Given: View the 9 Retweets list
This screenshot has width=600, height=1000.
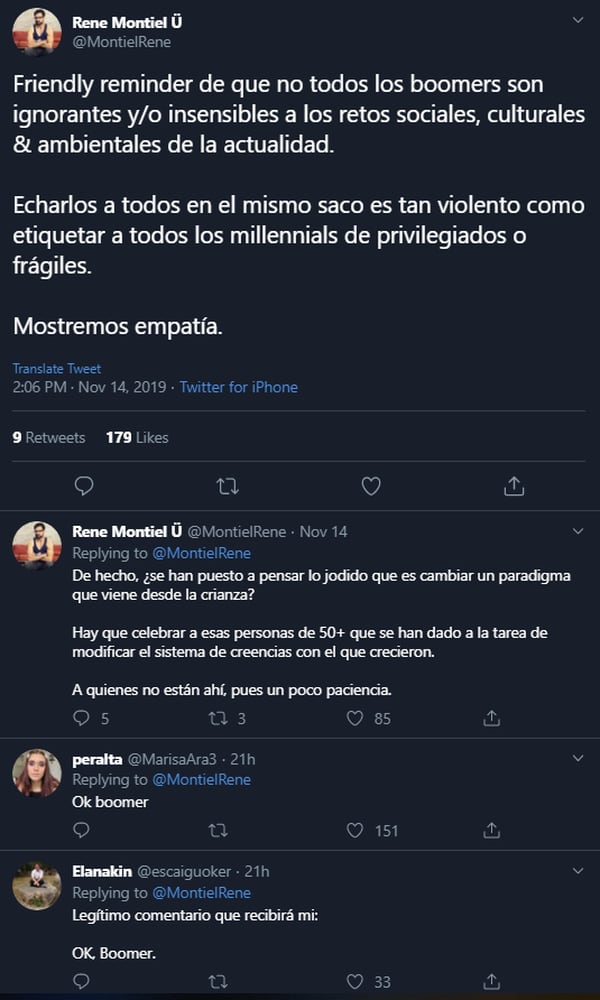Looking at the screenshot, I should point(48,437).
